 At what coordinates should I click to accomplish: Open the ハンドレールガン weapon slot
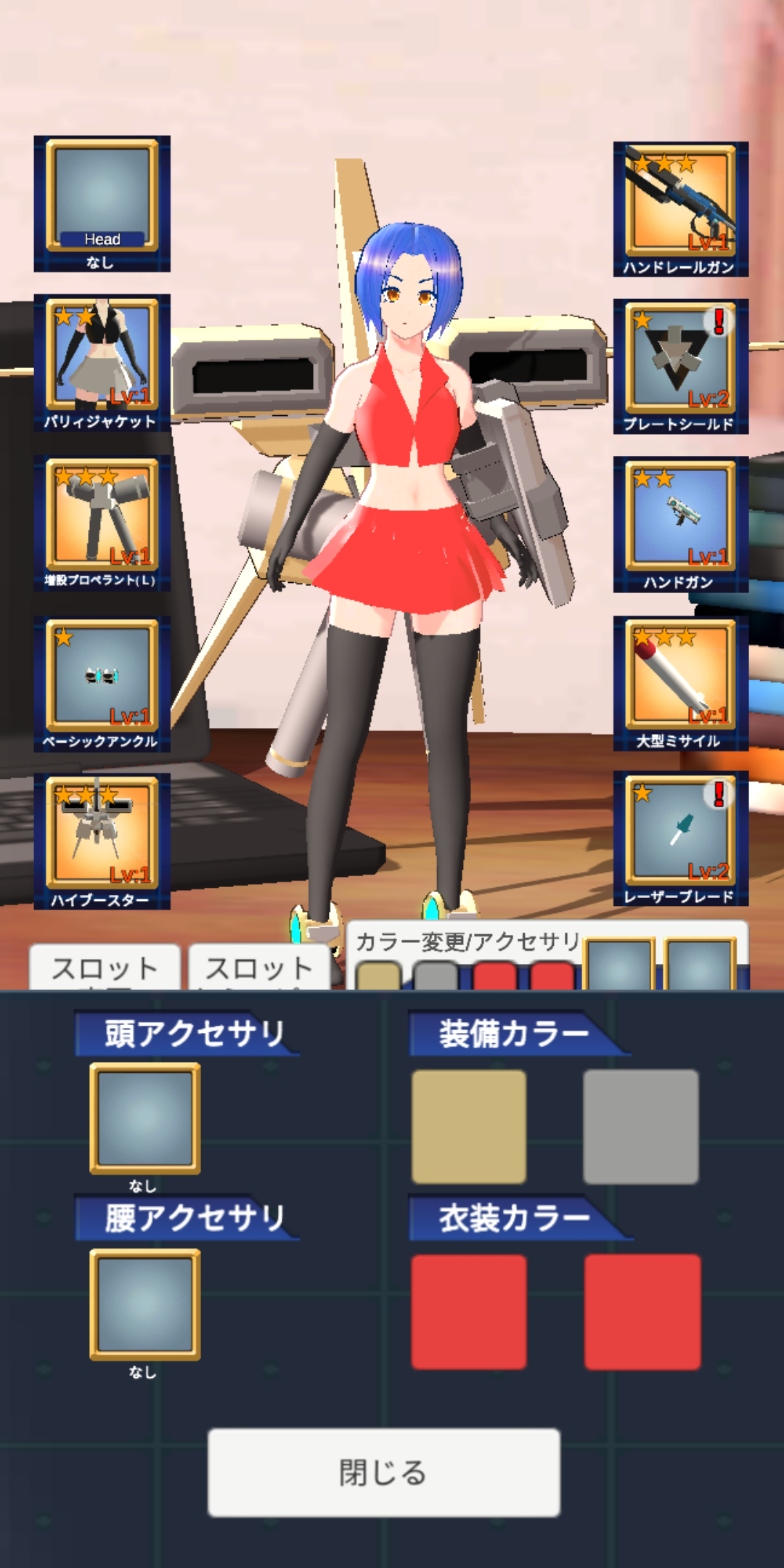[681, 209]
